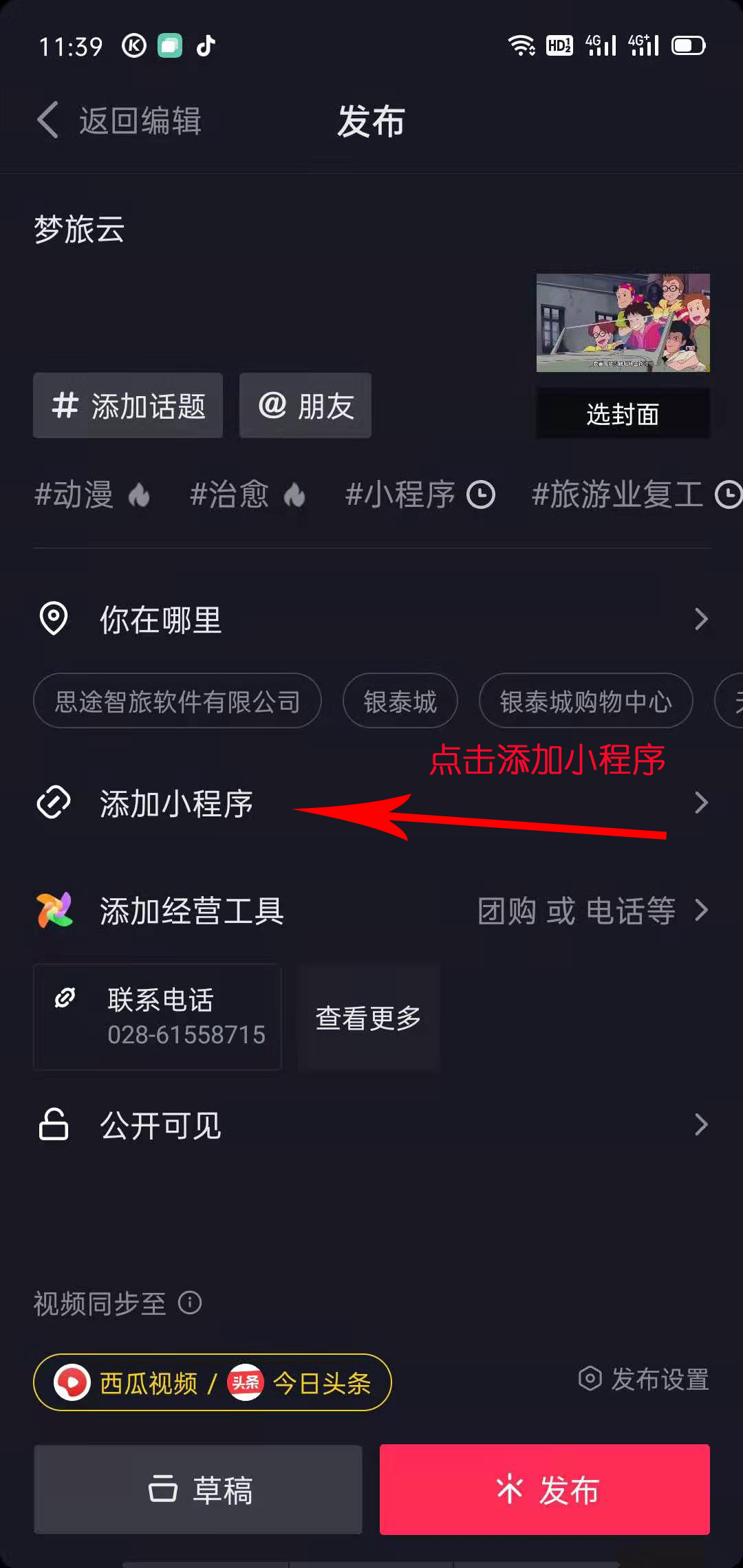
Task: Choose a cover via 选封面
Action: click(x=623, y=414)
